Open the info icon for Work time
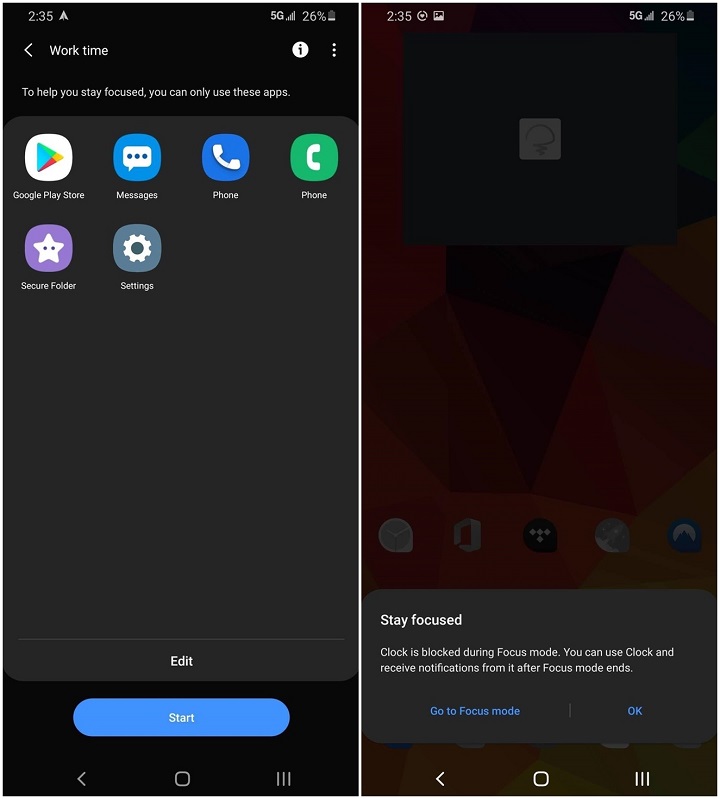The height and width of the screenshot is (799, 720). point(300,50)
